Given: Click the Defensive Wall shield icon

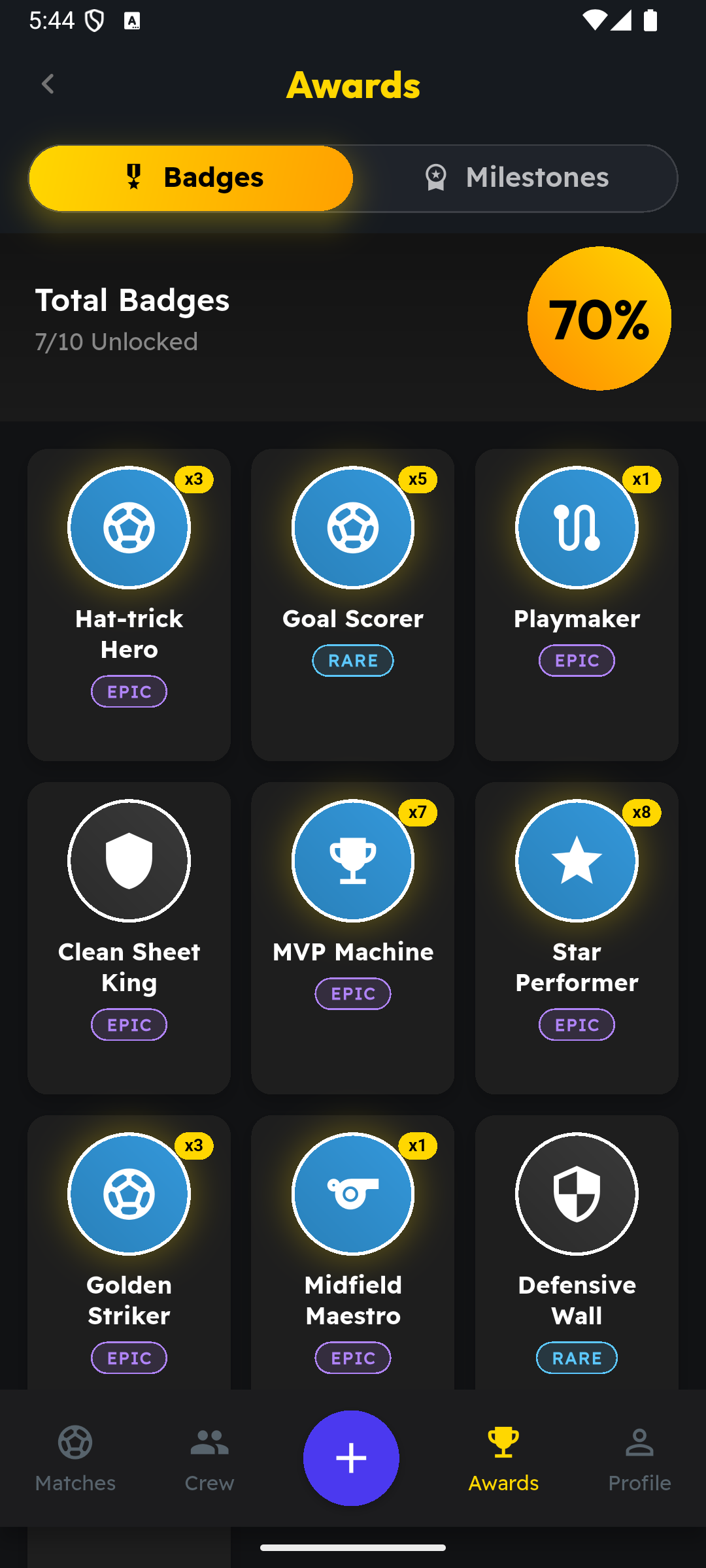Looking at the screenshot, I should click(x=576, y=1194).
